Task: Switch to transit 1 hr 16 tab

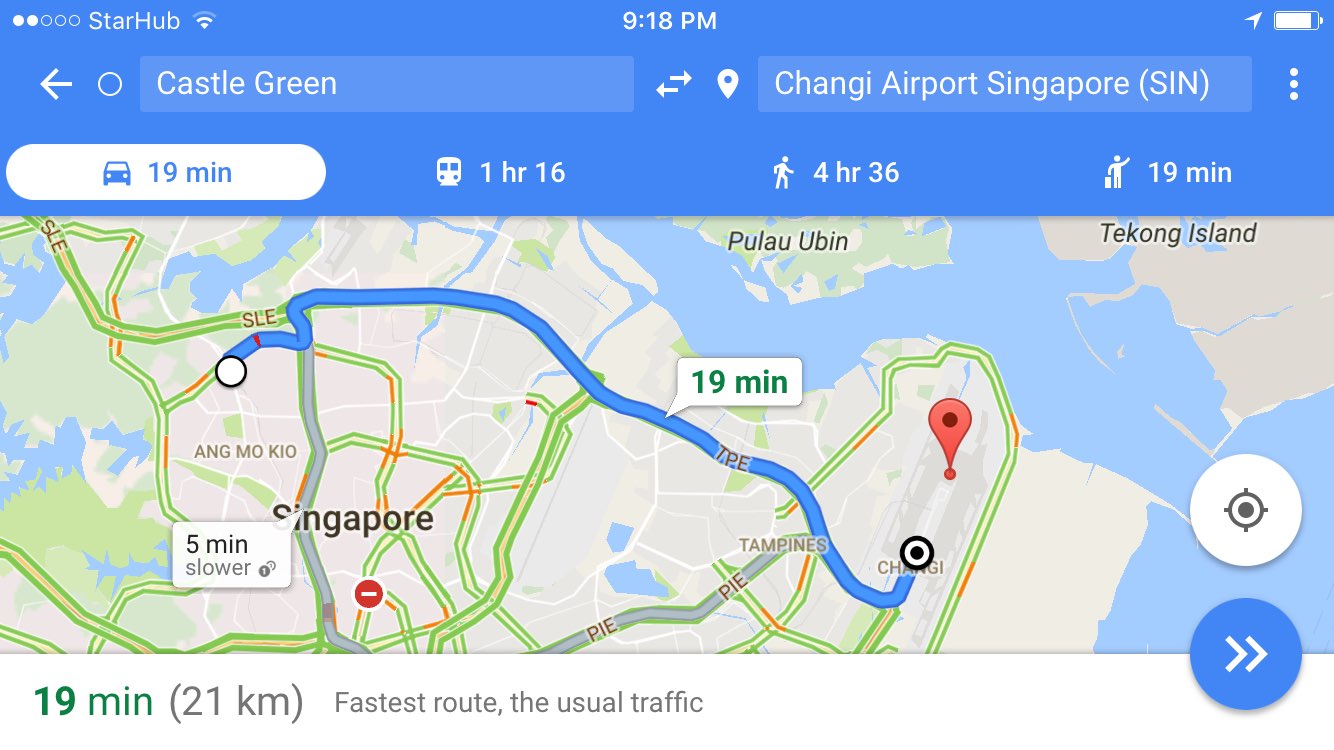Action: 501,173
